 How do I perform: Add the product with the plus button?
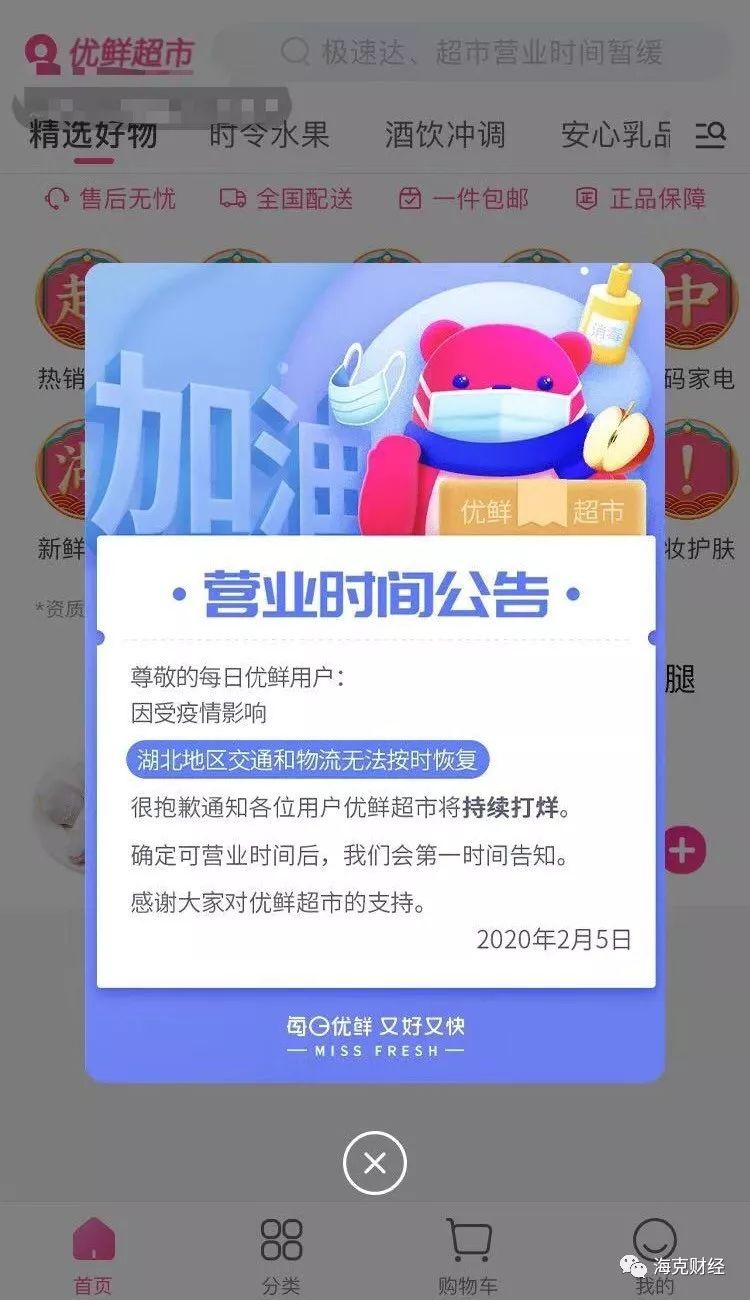coord(684,851)
